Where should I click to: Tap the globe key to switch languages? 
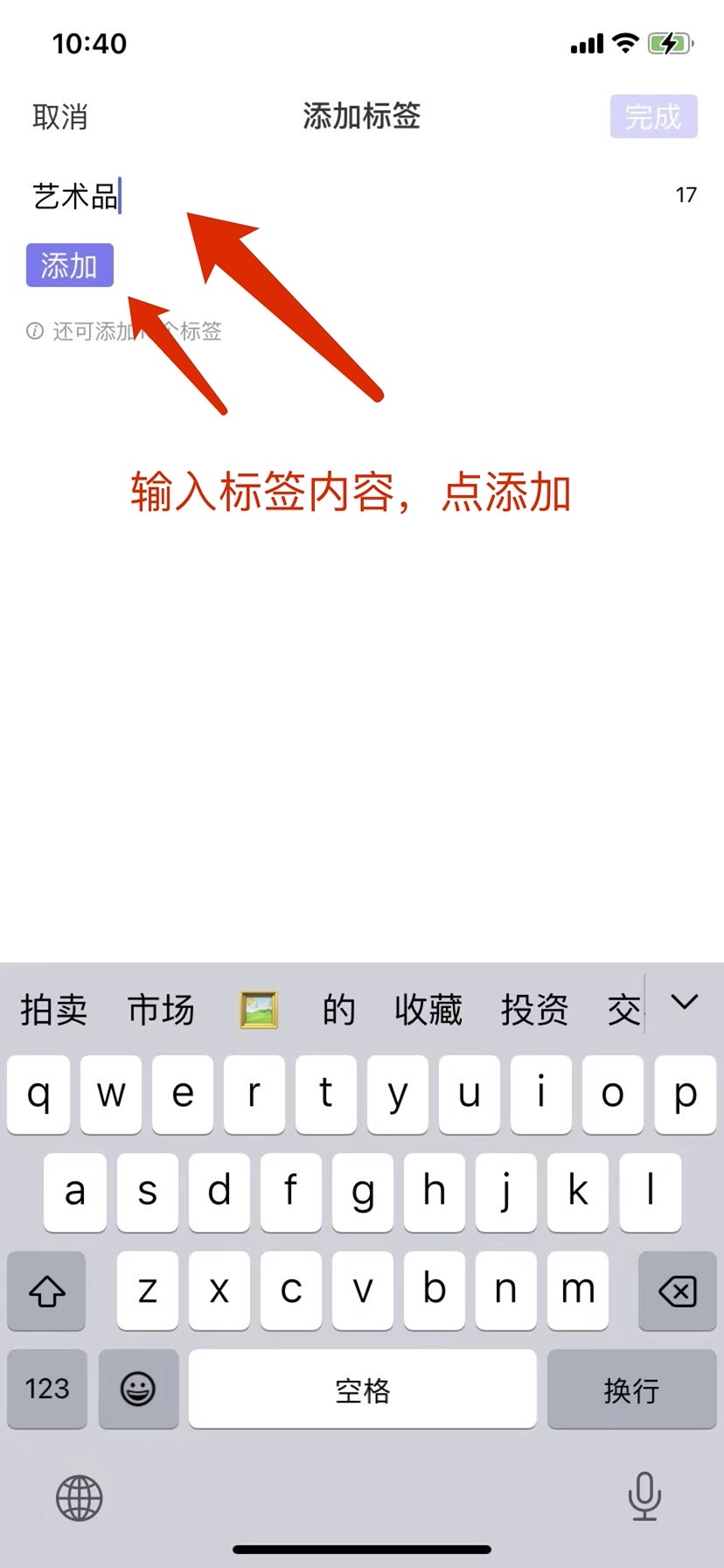click(x=80, y=1498)
